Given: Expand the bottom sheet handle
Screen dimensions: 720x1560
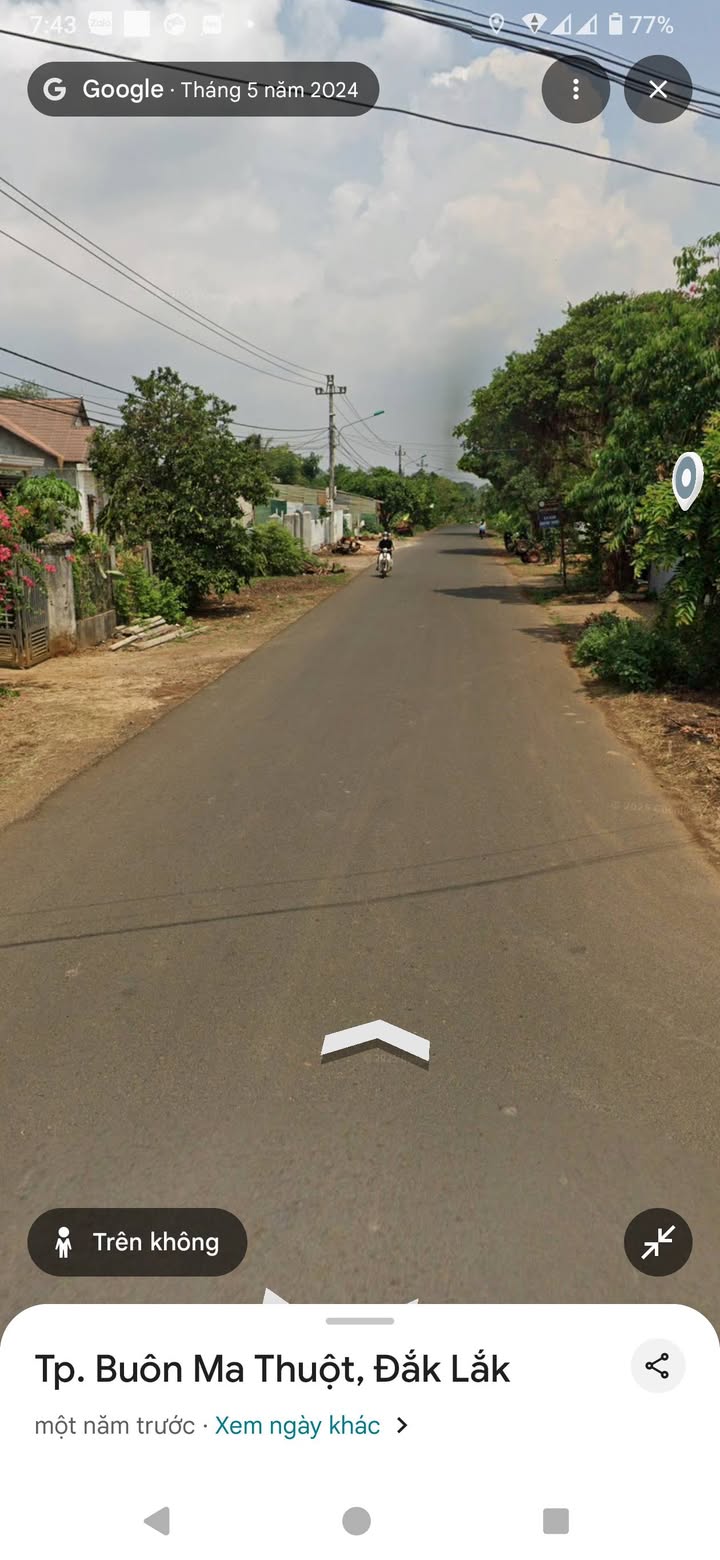Looking at the screenshot, I should click(x=360, y=1321).
